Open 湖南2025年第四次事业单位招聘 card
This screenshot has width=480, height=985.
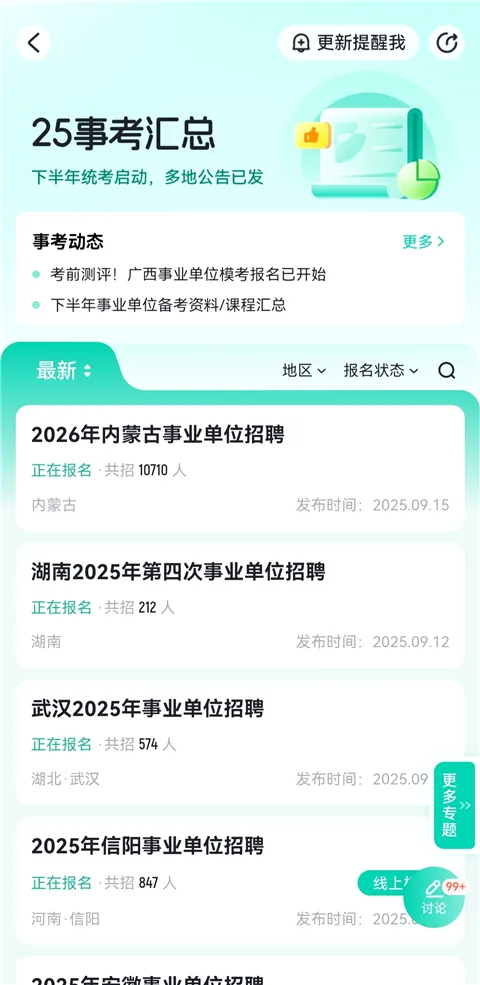coord(240,606)
